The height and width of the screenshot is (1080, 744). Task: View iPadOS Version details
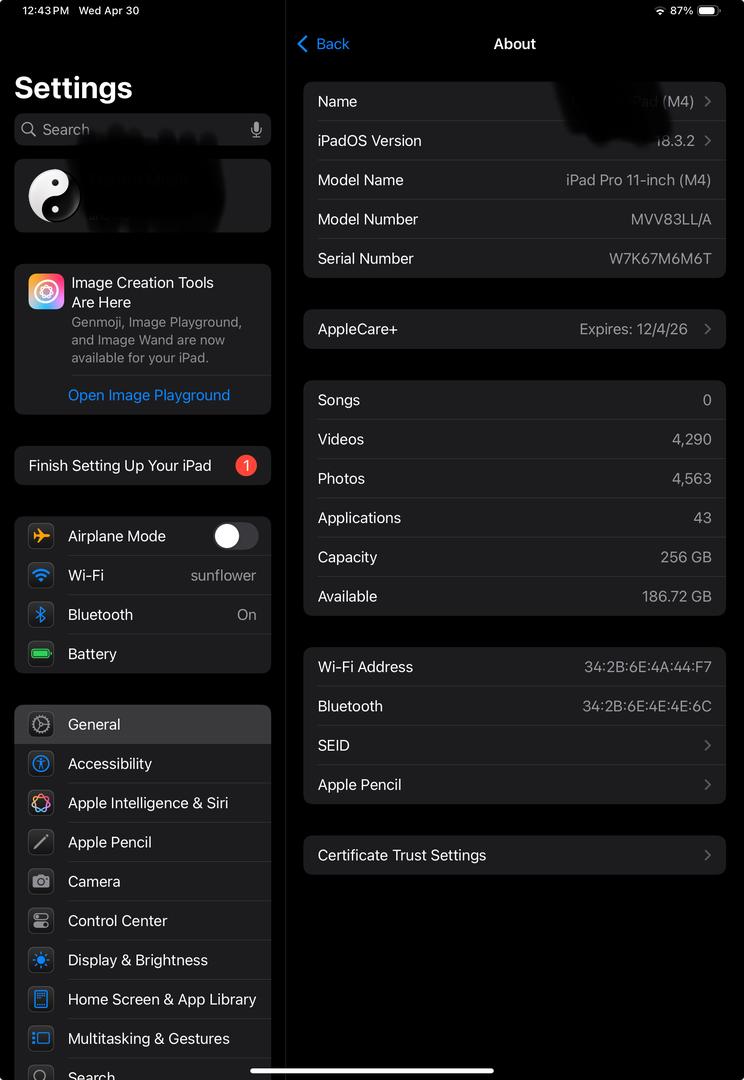514,141
